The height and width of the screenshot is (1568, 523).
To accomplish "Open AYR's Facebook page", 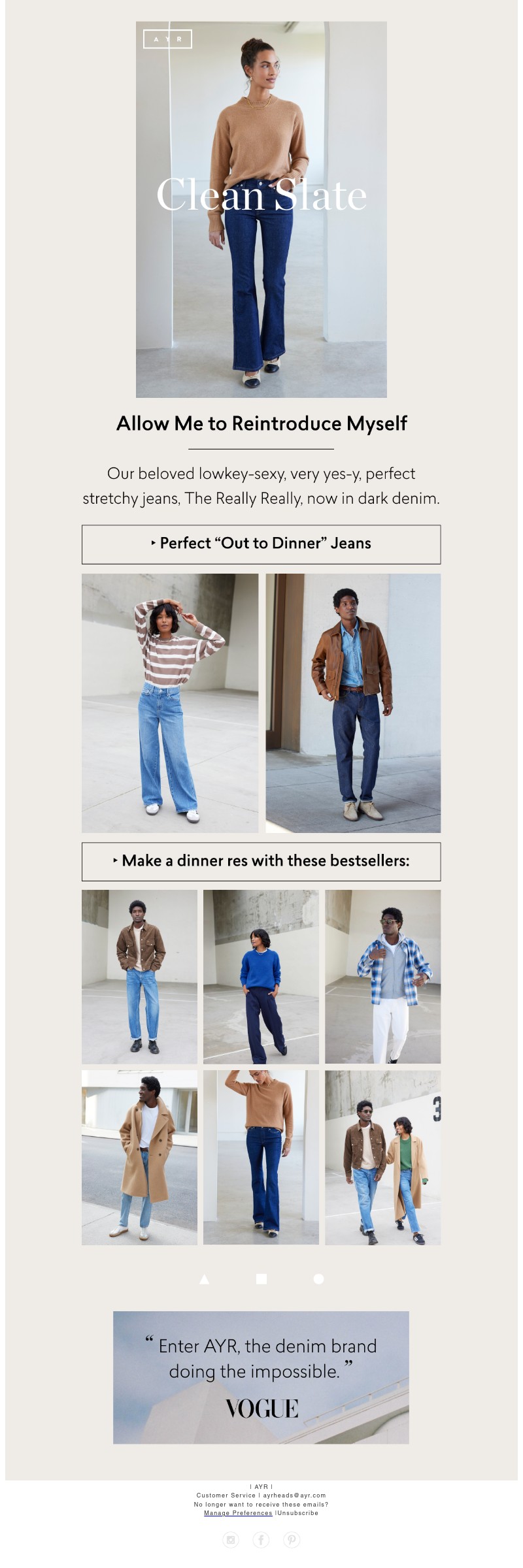I will [261, 1540].
